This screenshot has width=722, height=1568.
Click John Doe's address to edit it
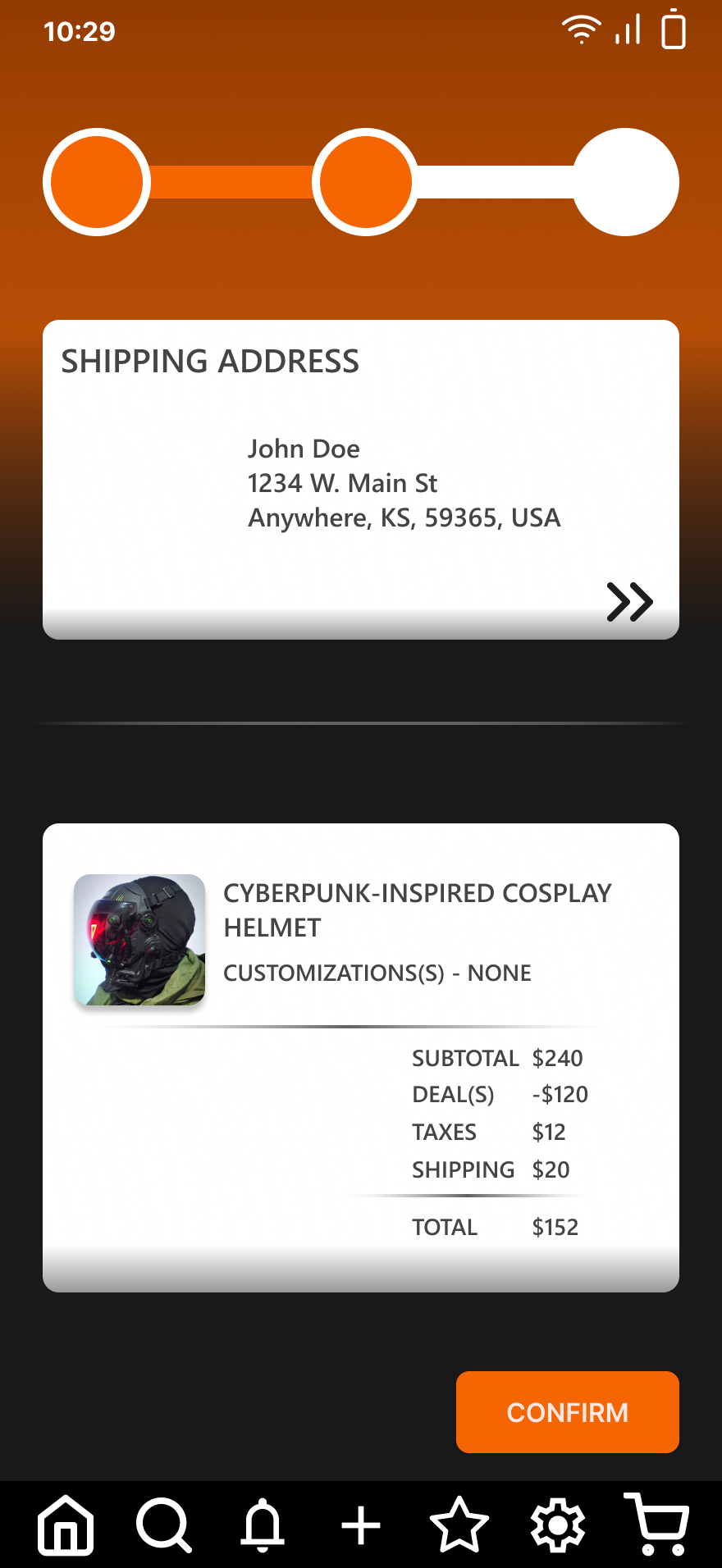coord(404,483)
